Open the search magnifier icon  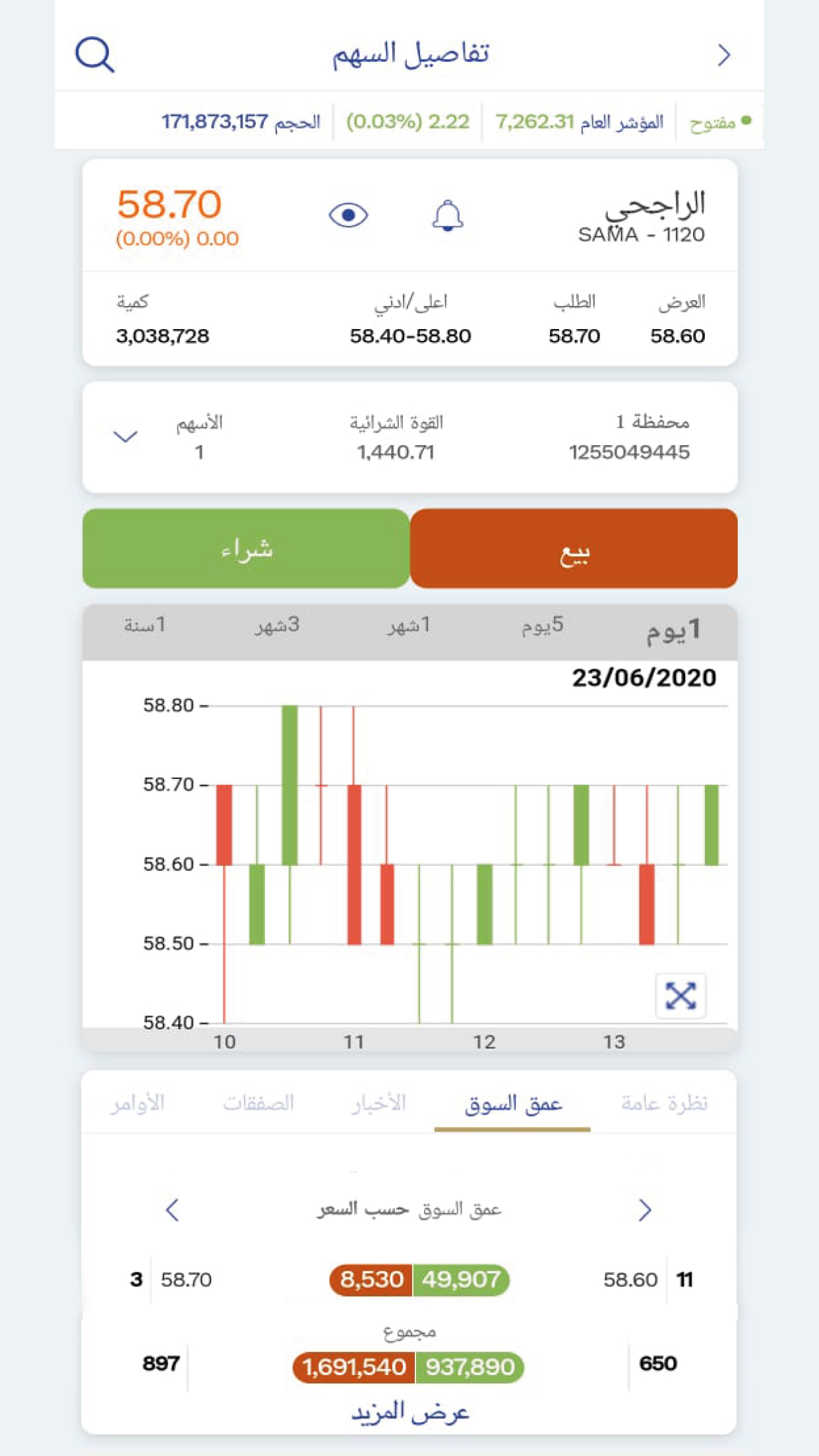click(x=95, y=55)
